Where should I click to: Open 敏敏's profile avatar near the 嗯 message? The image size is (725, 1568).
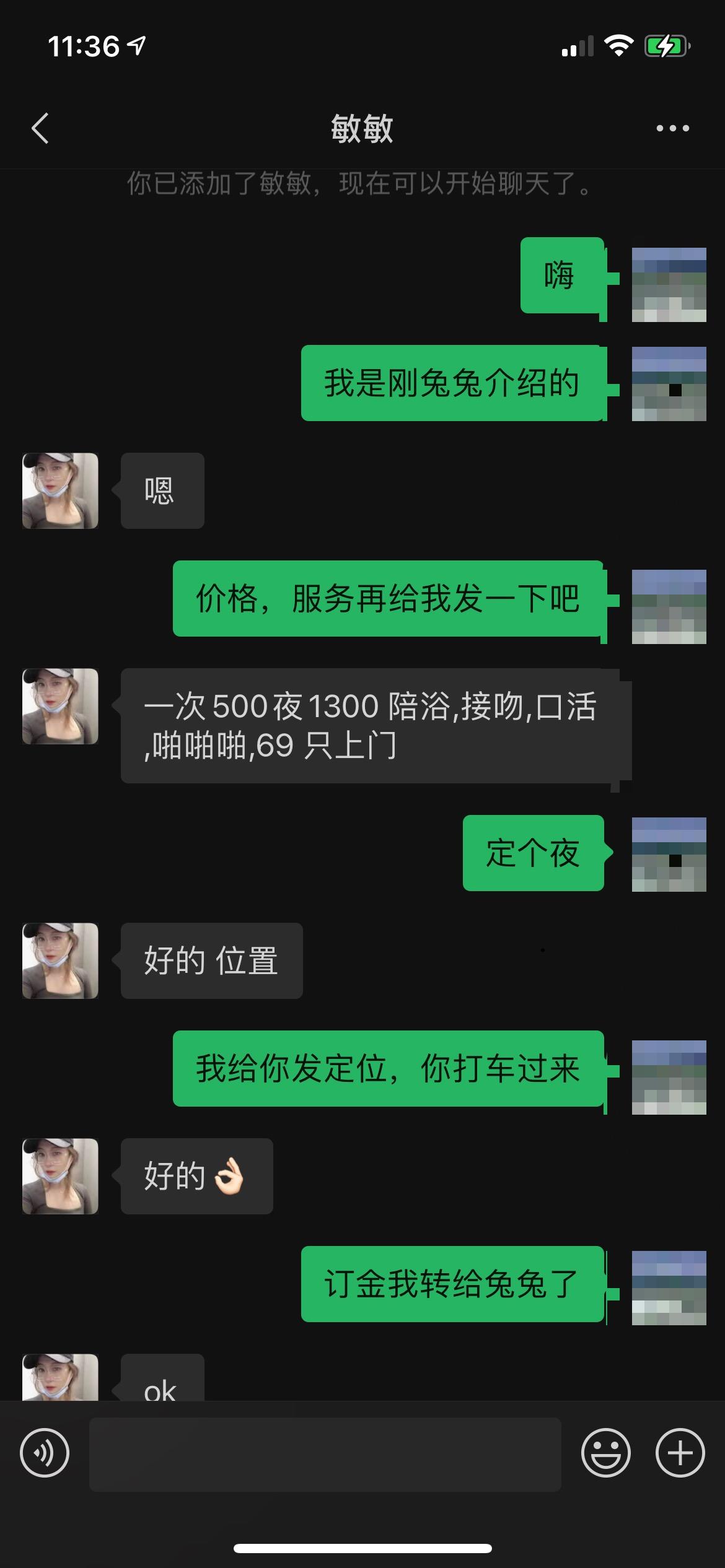tap(59, 491)
